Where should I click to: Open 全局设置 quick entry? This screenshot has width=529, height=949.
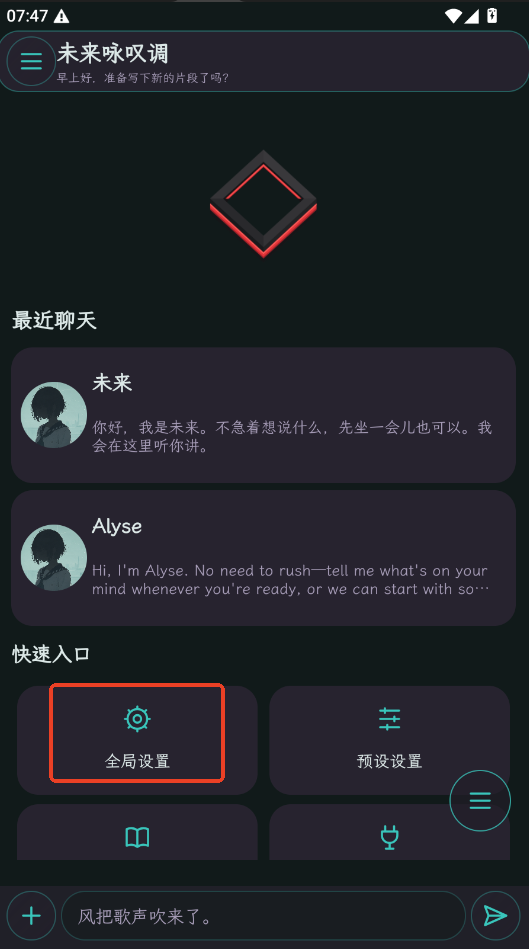click(137, 740)
